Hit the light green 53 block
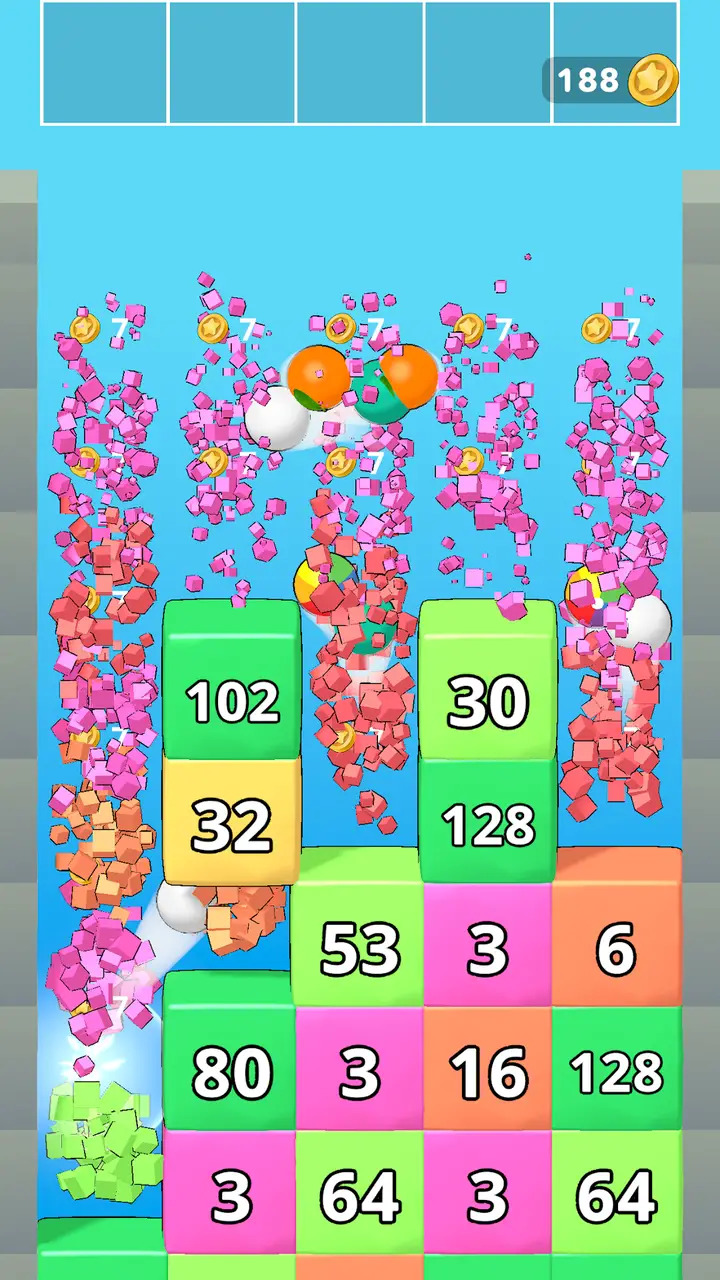The image size is (720, 1280). click(x=359, y=945)
